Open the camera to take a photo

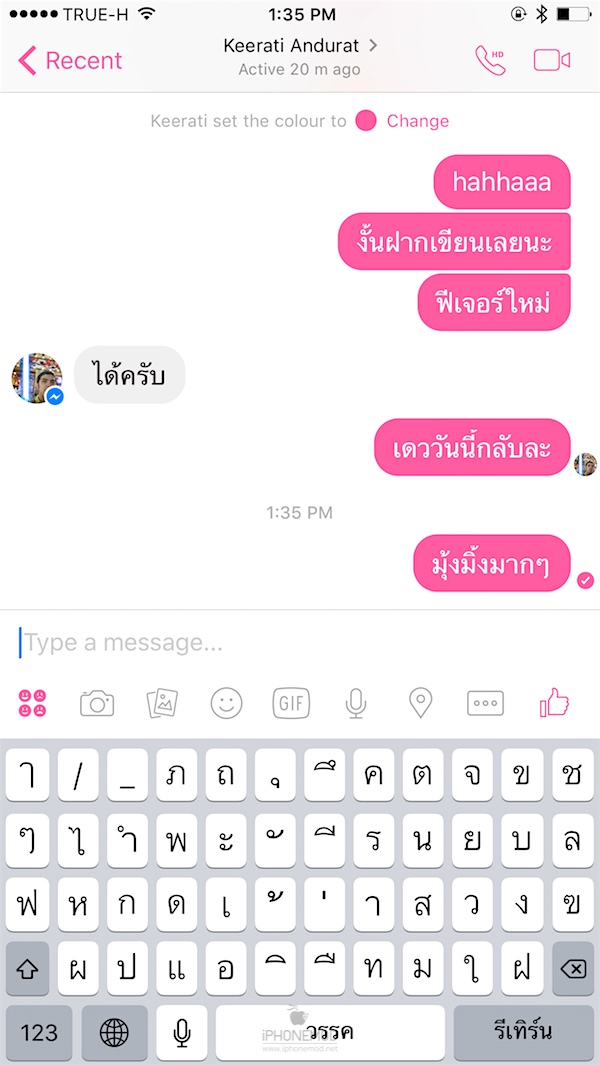tap(97, 704)
